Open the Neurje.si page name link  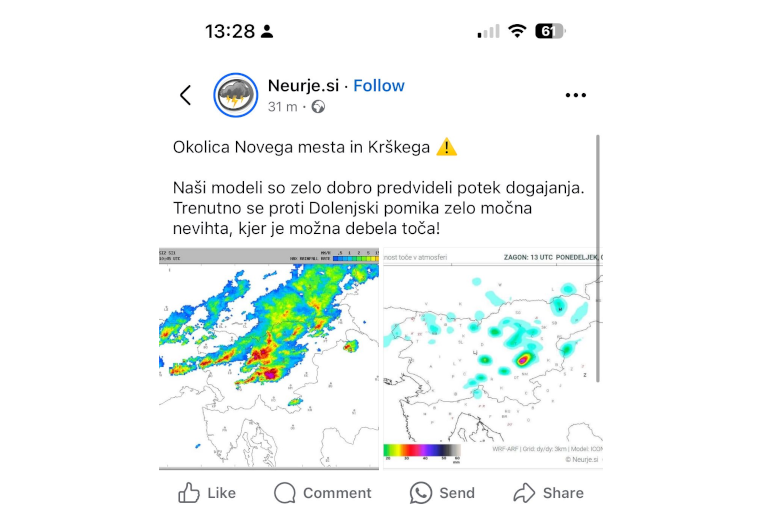(303, 85)
